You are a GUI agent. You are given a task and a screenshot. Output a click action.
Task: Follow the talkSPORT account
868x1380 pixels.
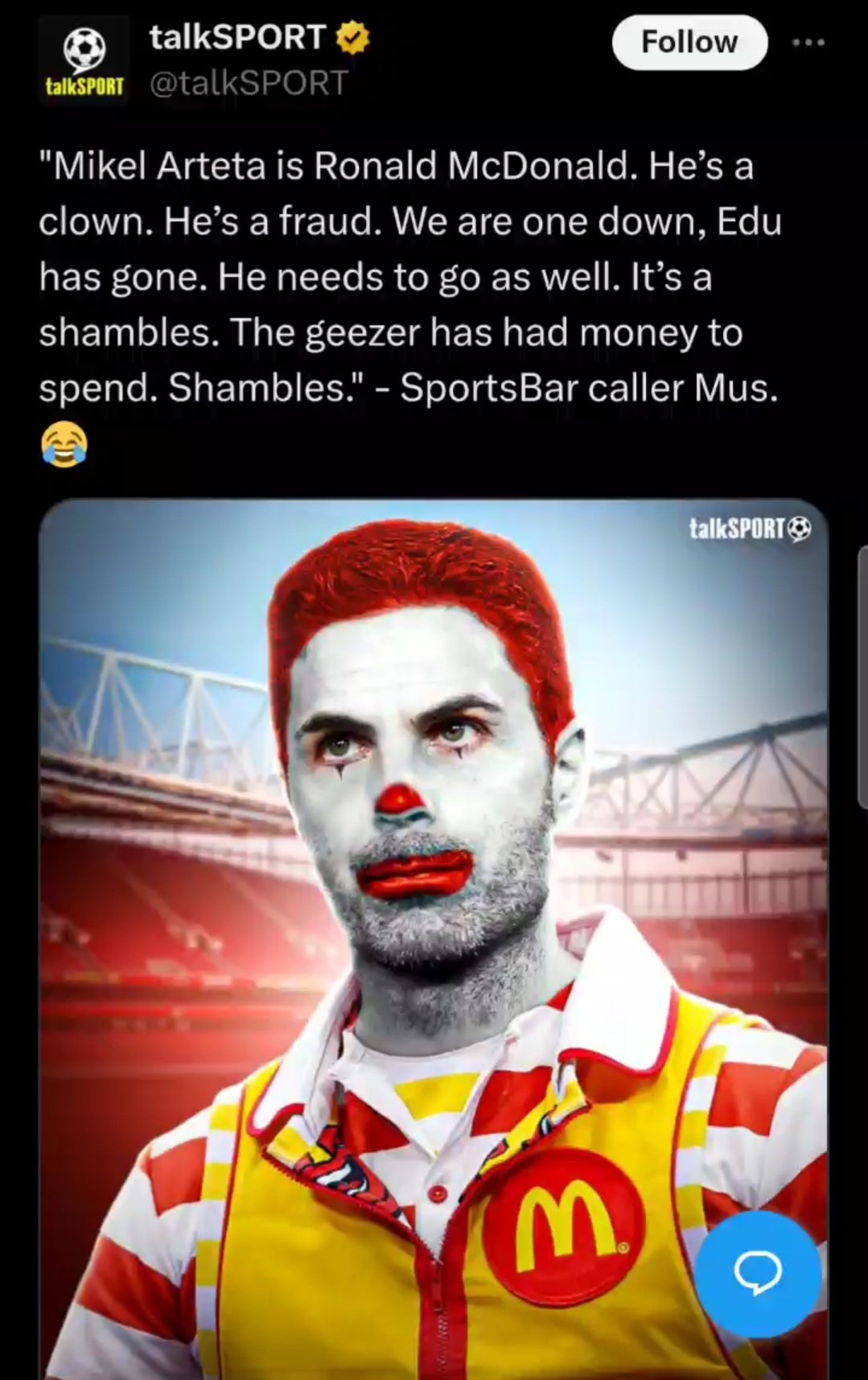coord(689,42)
